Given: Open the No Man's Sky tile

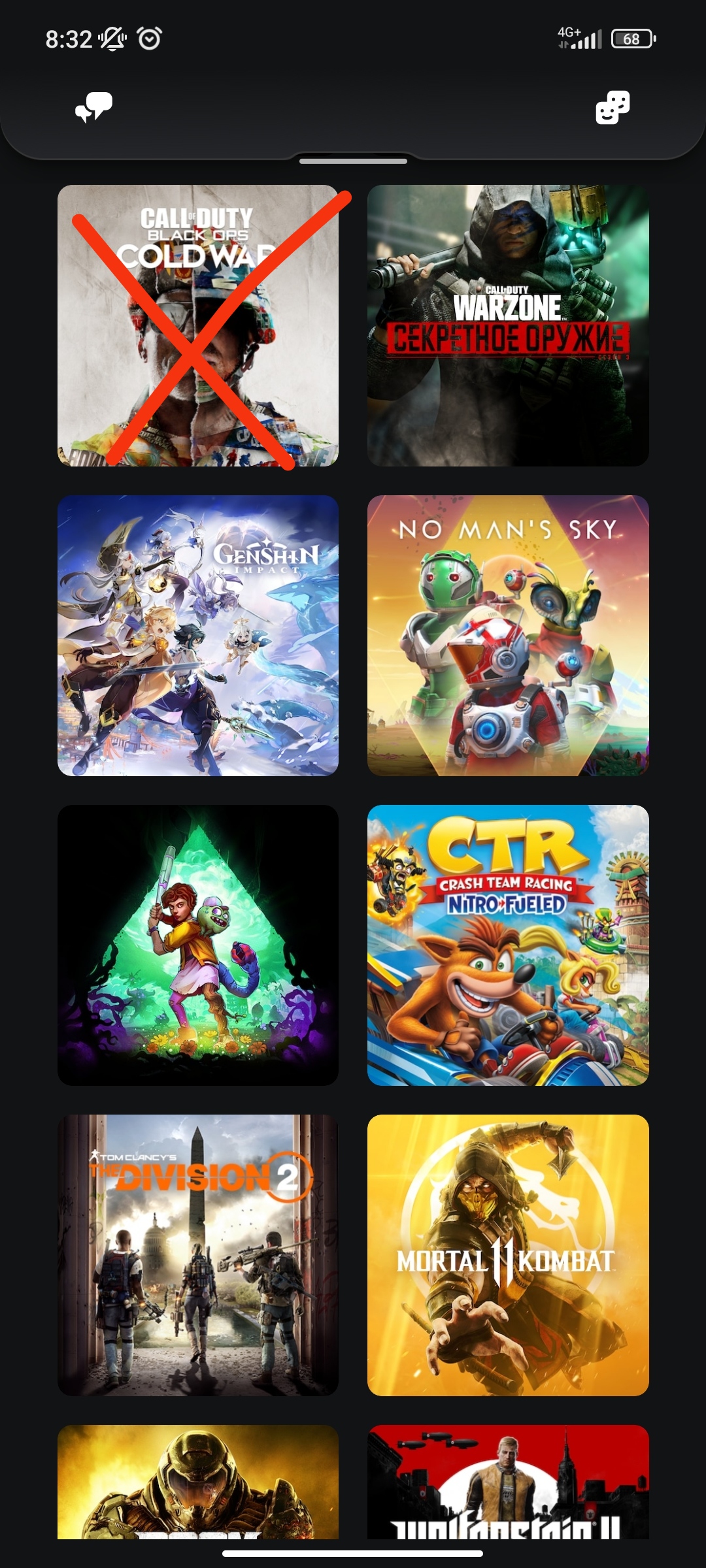Looking at the screenshot, I should pyautogui.click(x=508, y=636).
